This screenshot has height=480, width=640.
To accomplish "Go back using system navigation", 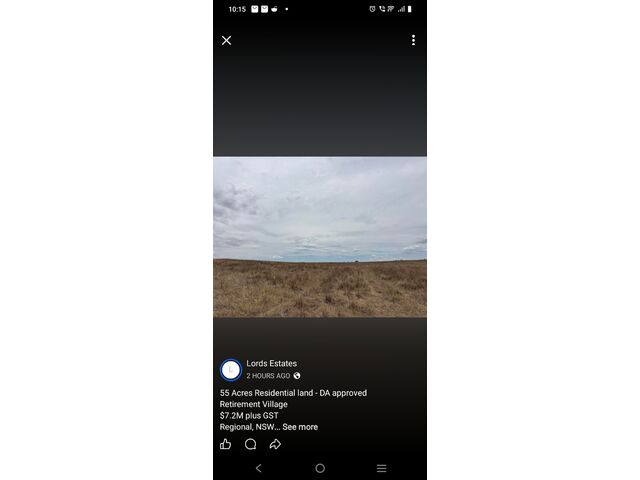I will point(258,468).
